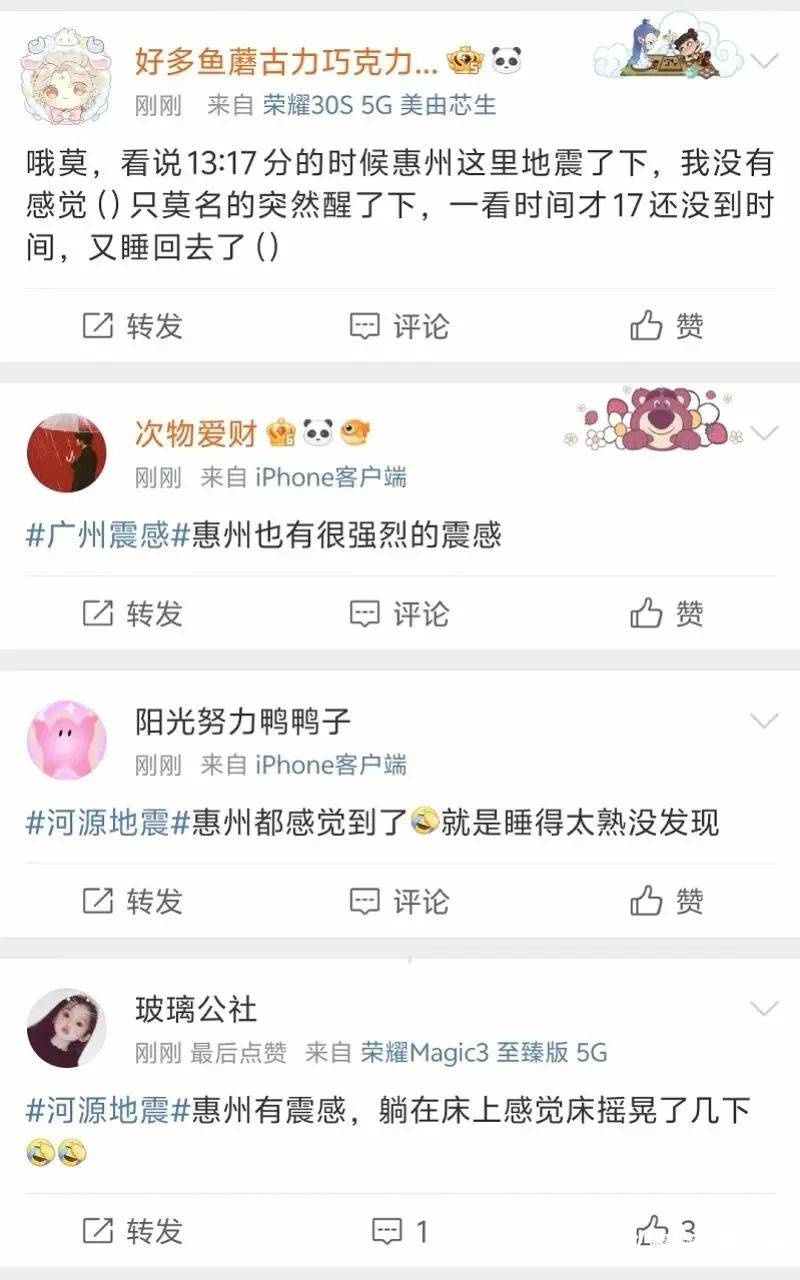Expand options chevron on 次物爱财's post
Viewport: 800px width, 1280px height.
[764, 433]
